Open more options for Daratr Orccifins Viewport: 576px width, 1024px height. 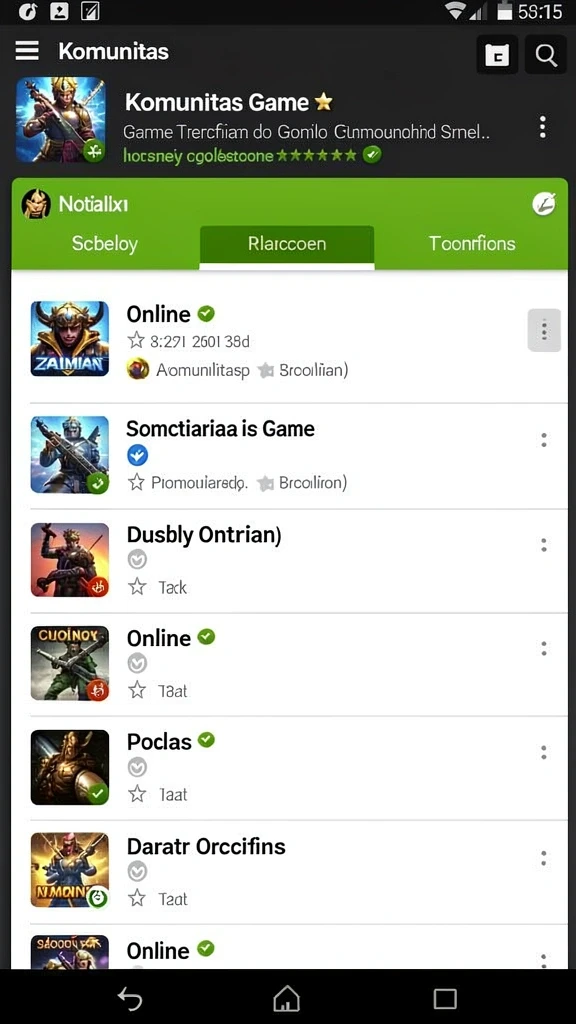543,858
